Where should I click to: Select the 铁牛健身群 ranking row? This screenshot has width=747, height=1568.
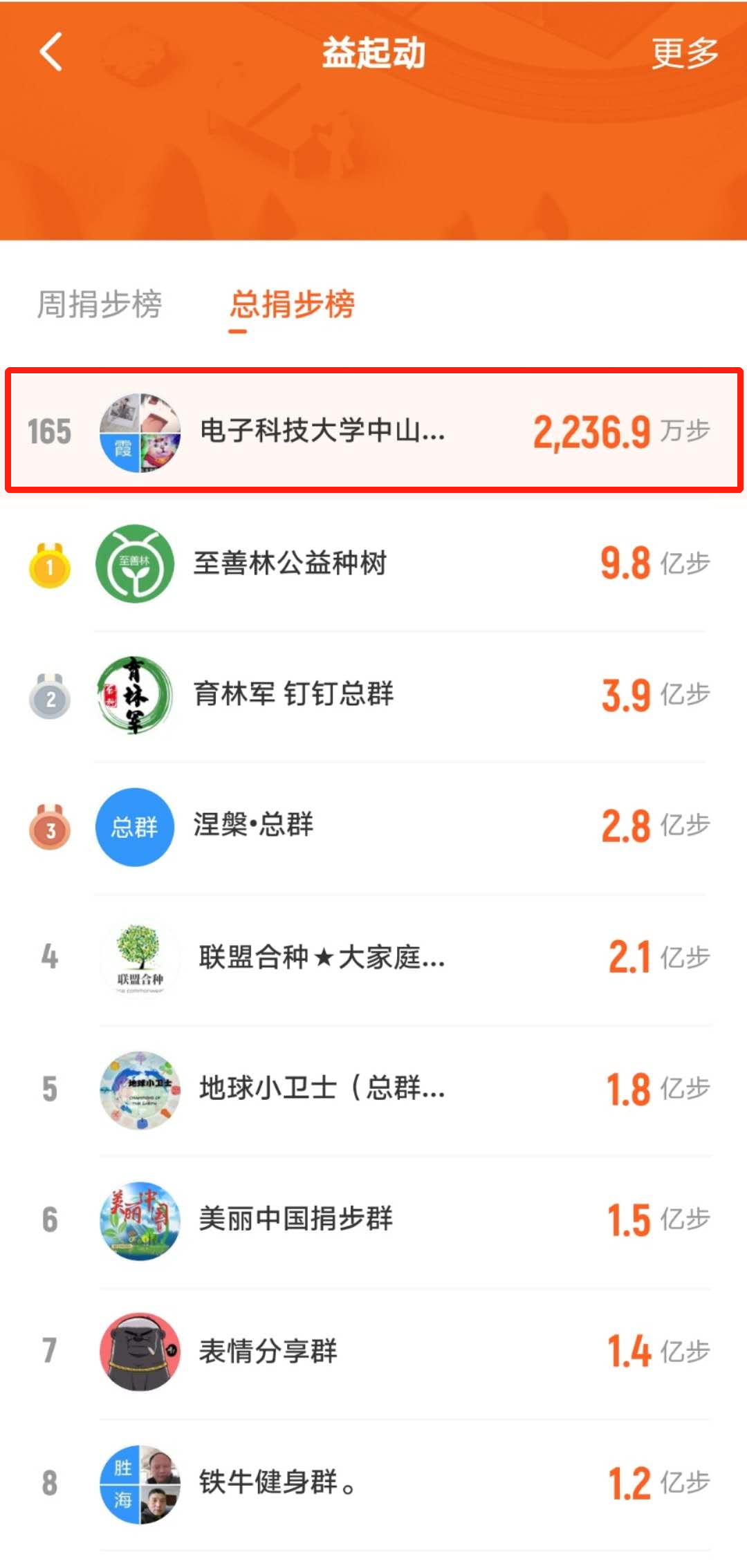click(x=373, y=1483)
